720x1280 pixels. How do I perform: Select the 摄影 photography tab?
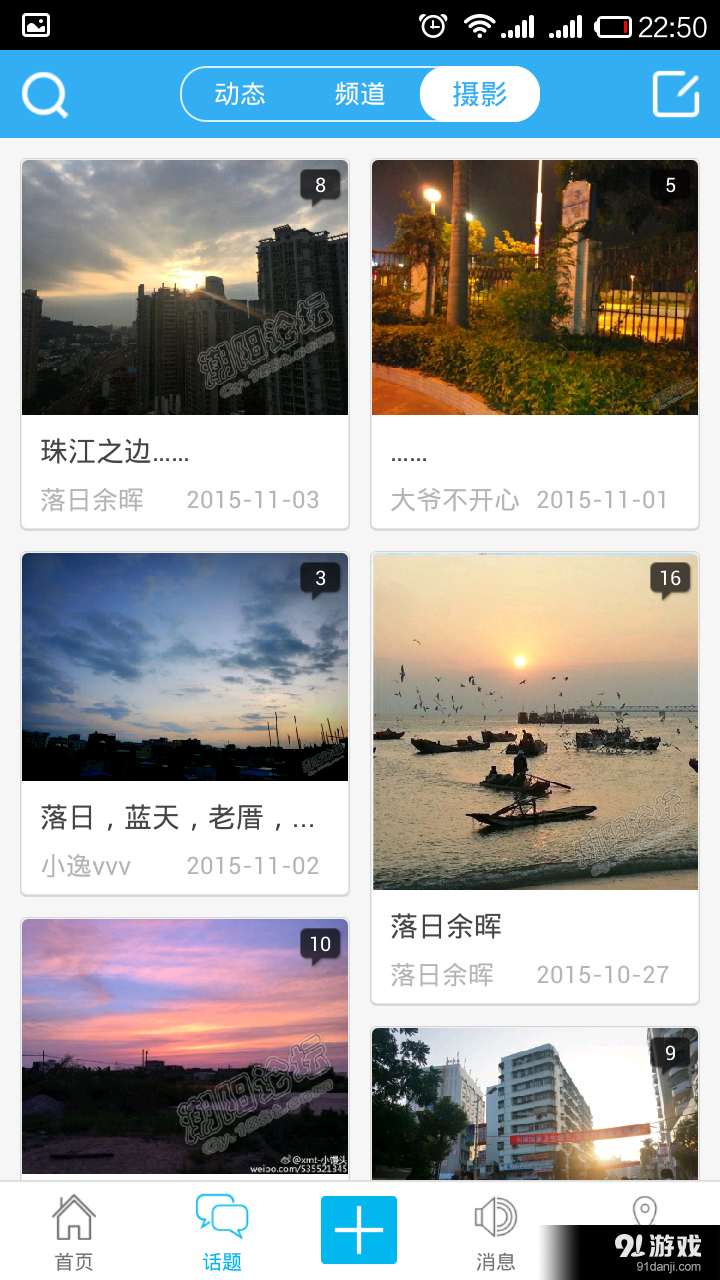[479, 94]
